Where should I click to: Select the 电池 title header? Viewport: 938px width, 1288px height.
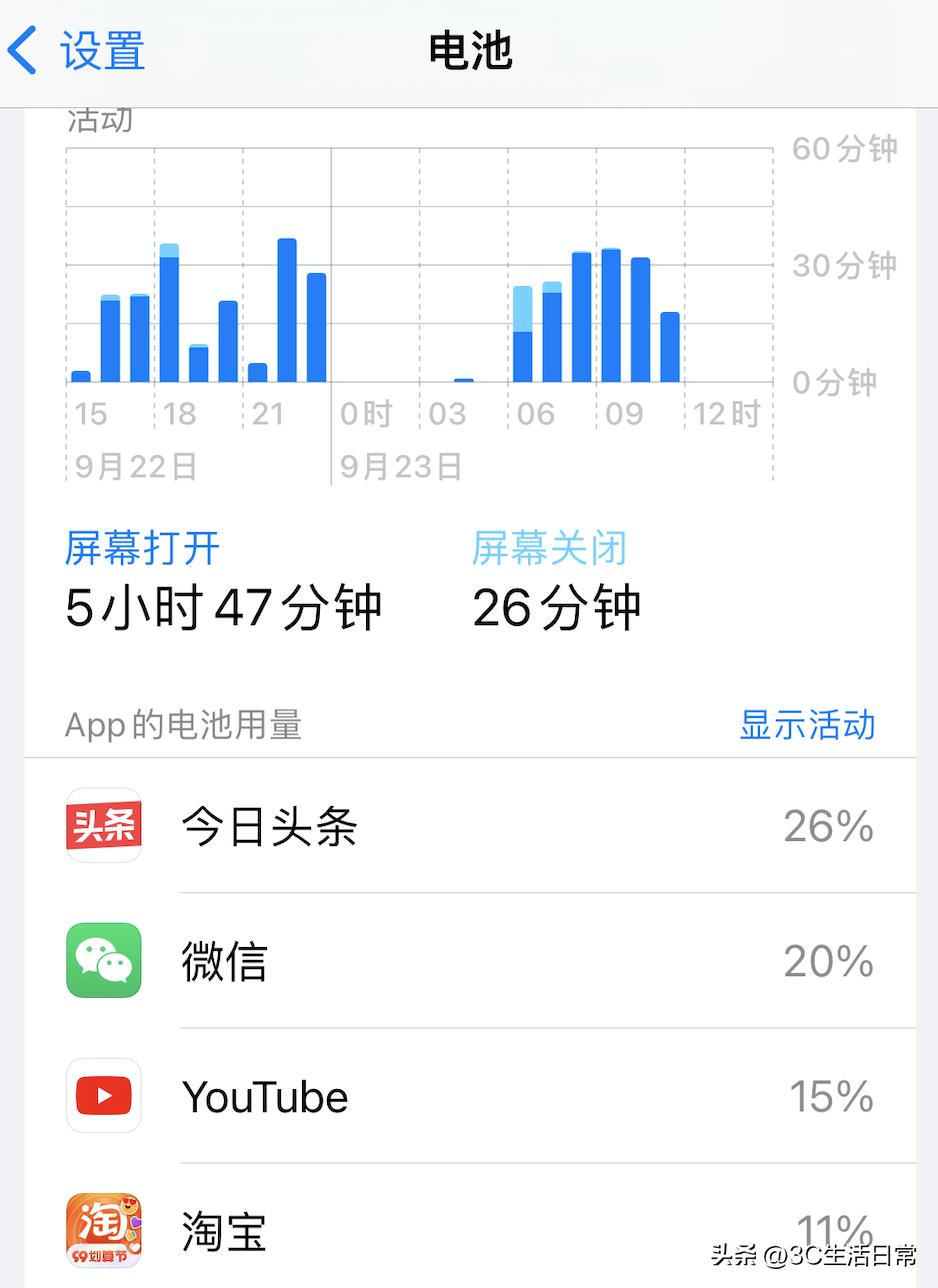coord(470,48)
